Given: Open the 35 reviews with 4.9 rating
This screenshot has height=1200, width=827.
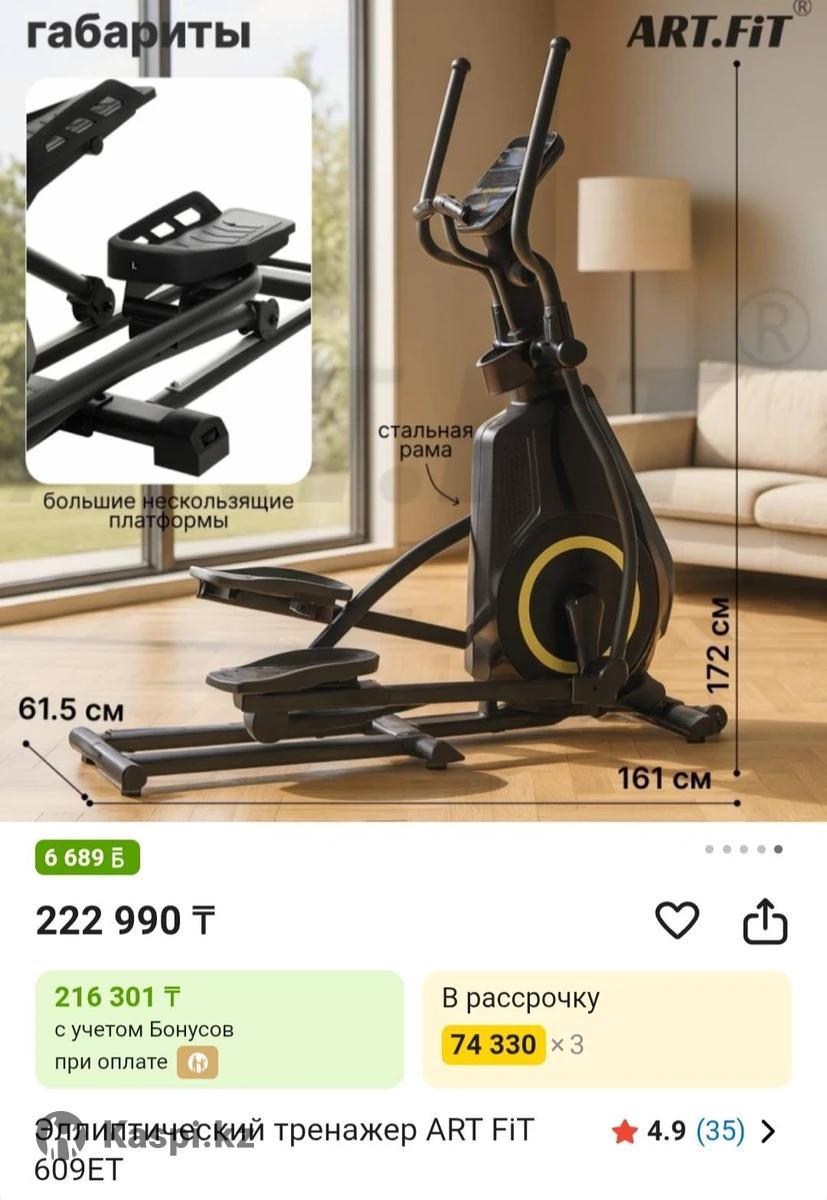Looking at the screenshot, I should 694,1131.
